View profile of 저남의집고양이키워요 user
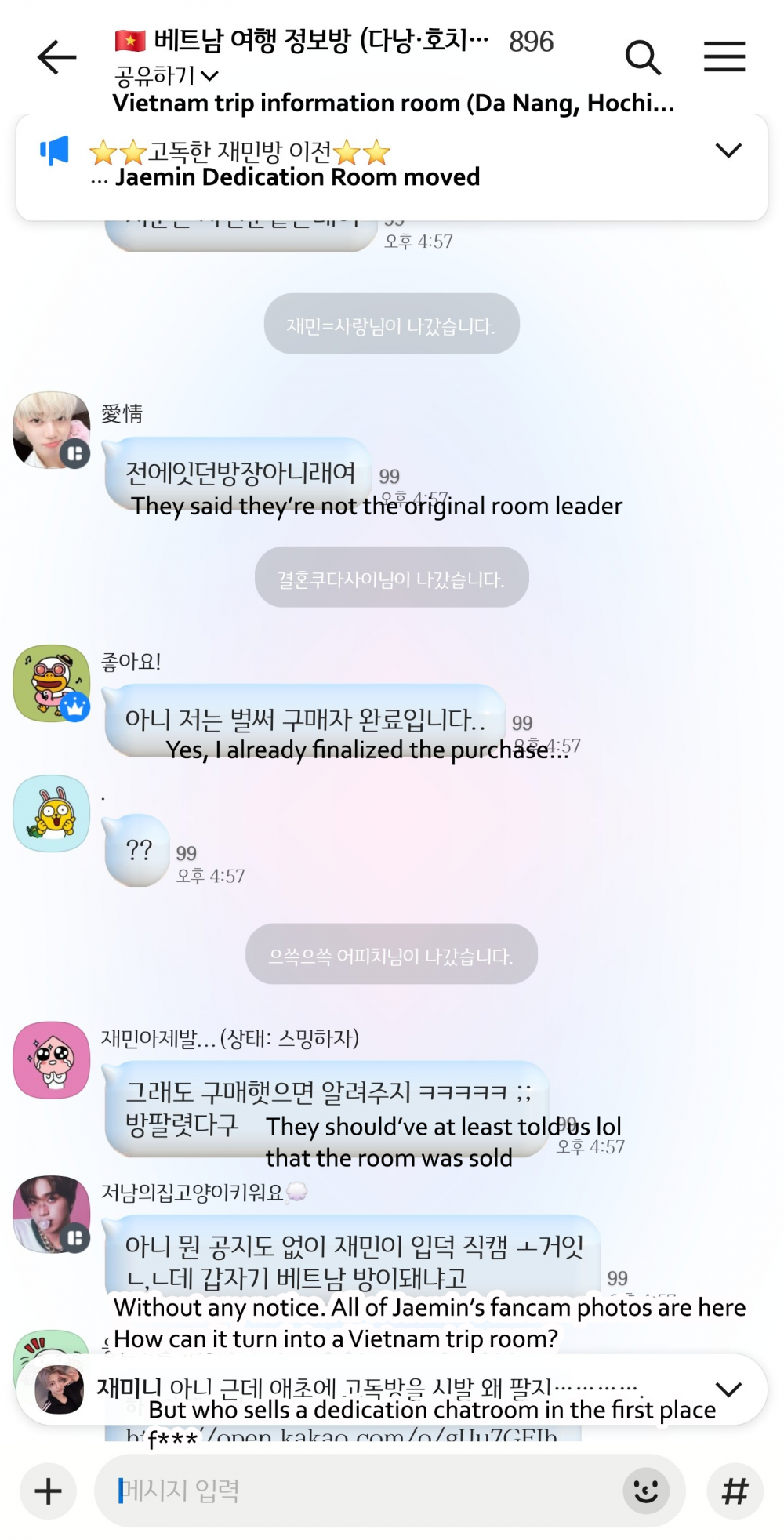The height and width of the screenshot is (1540, 784). click(52, 1213)
